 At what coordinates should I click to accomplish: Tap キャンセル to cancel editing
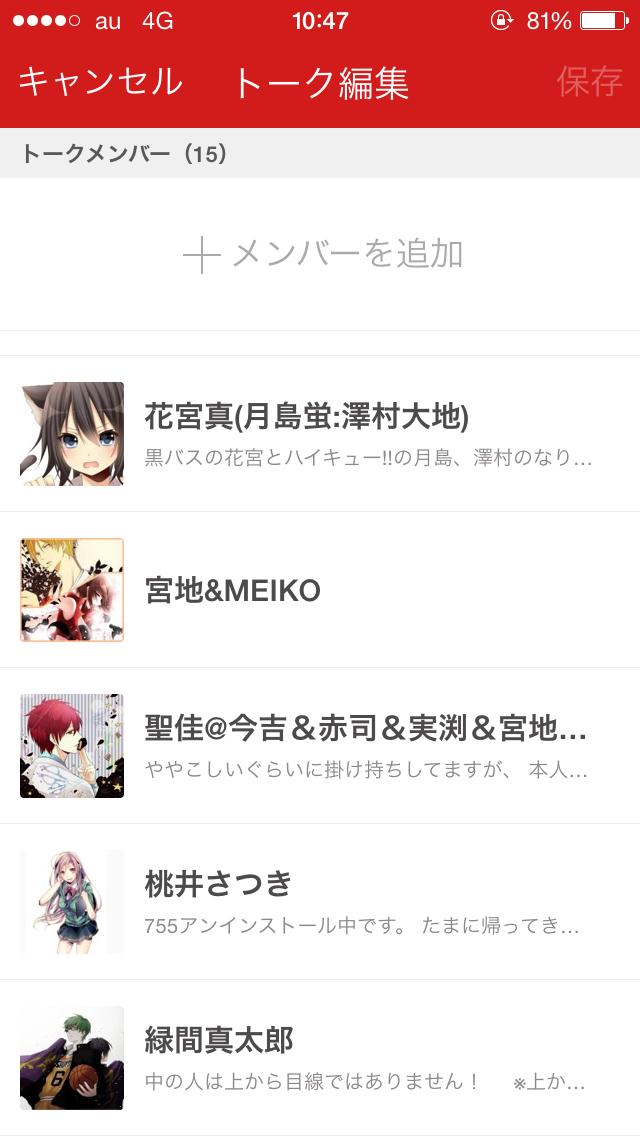coord(100,82)
